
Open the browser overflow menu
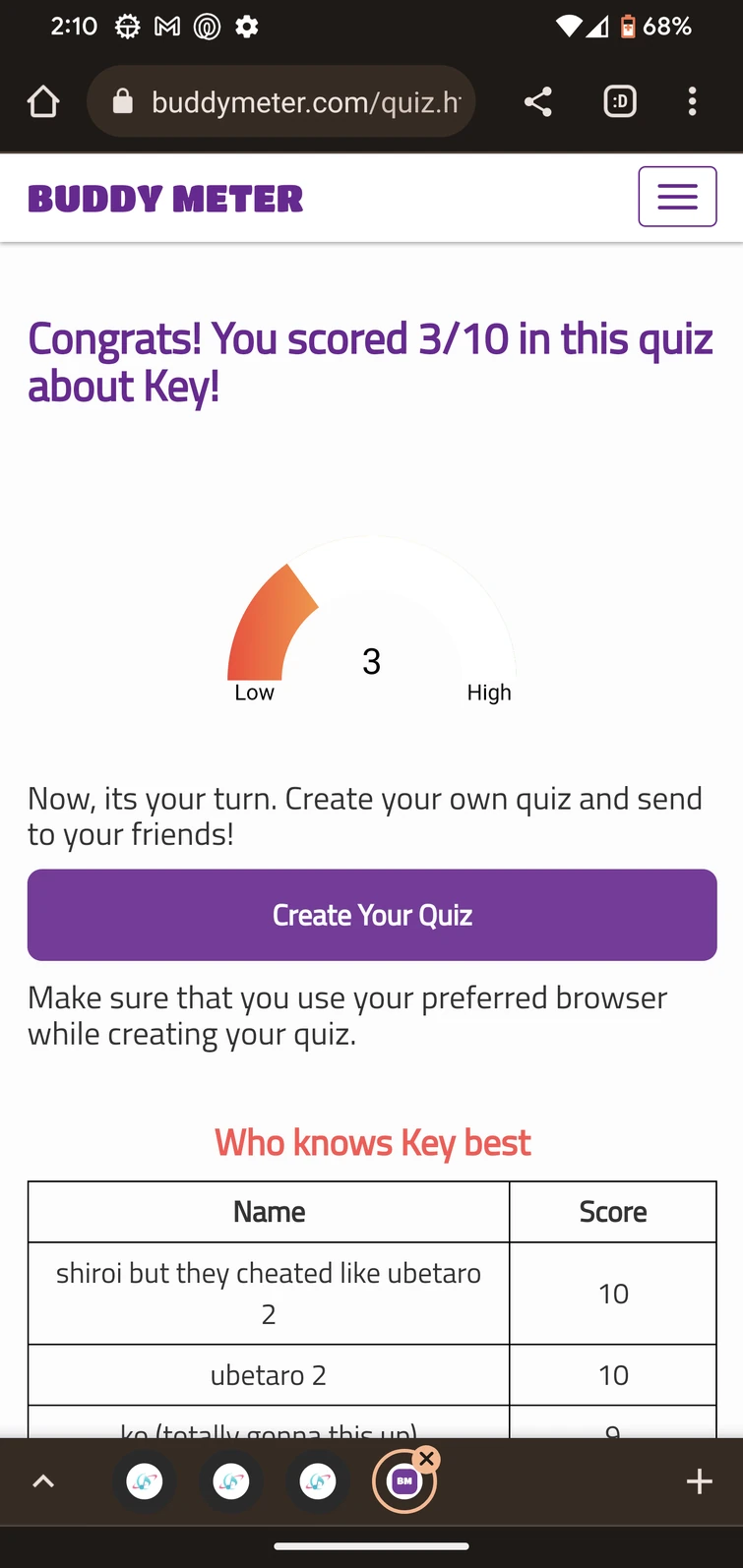692,101
